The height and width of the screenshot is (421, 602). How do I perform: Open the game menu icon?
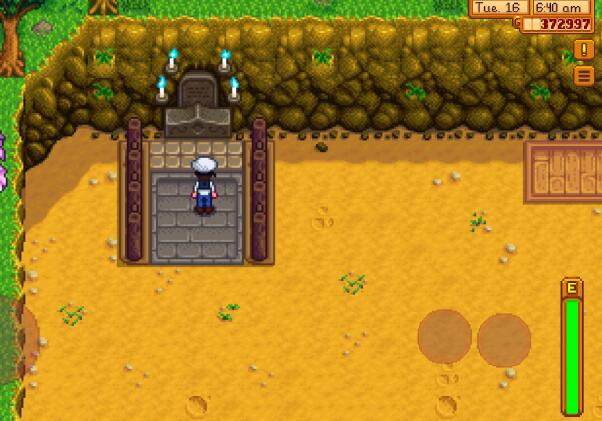pos(584,76)
